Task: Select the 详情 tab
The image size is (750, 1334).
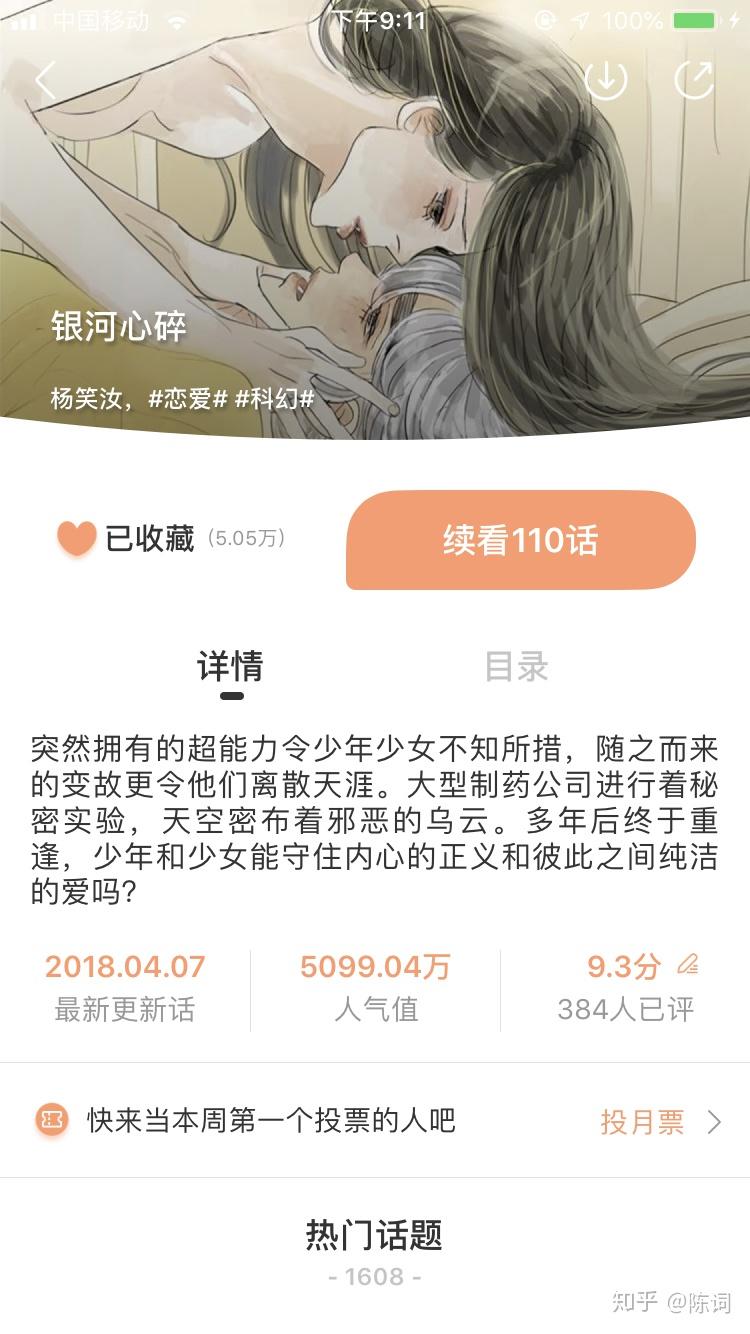Action: [x=231, y=666]
